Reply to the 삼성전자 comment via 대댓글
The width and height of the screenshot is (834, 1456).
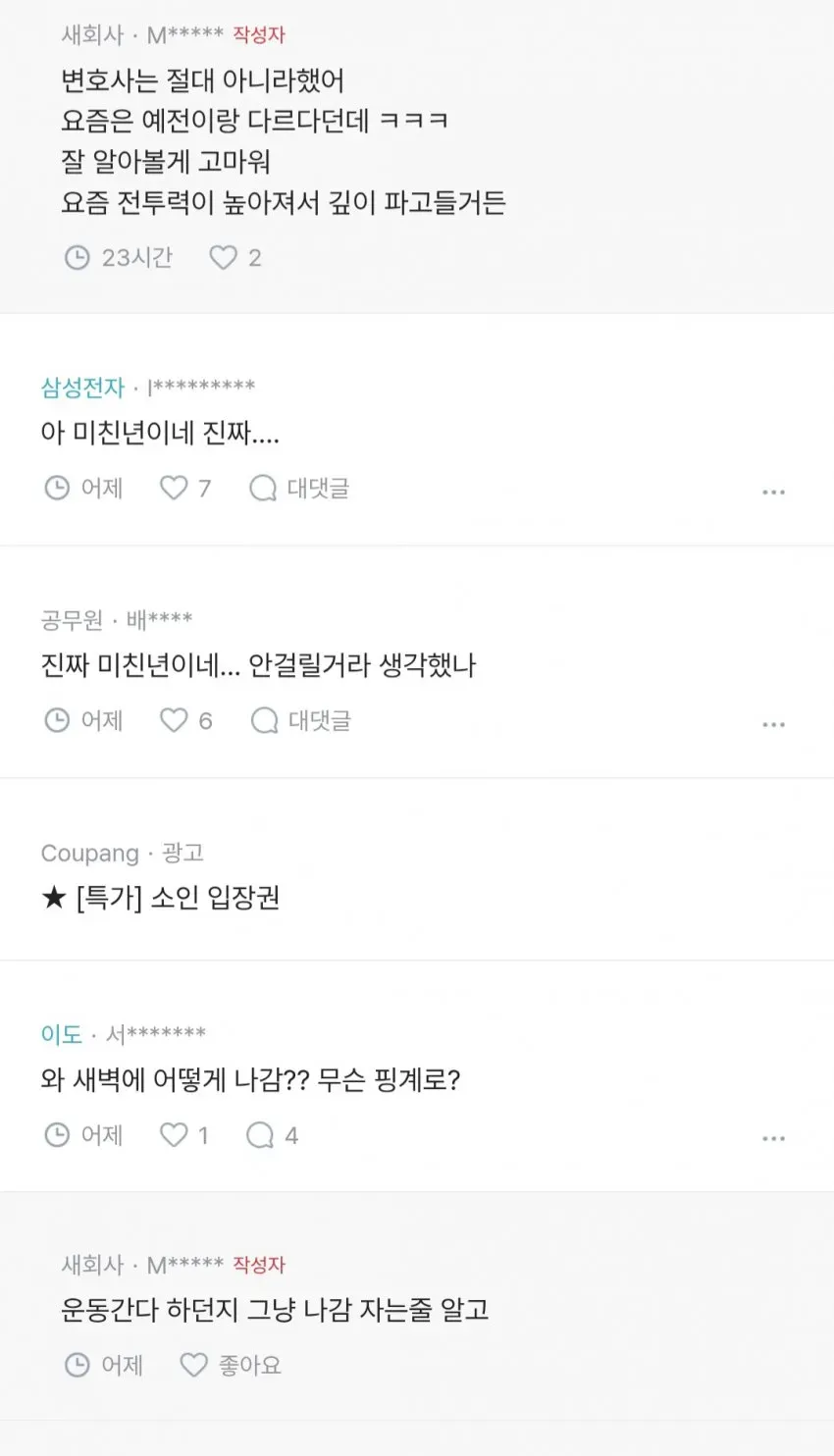299,488
